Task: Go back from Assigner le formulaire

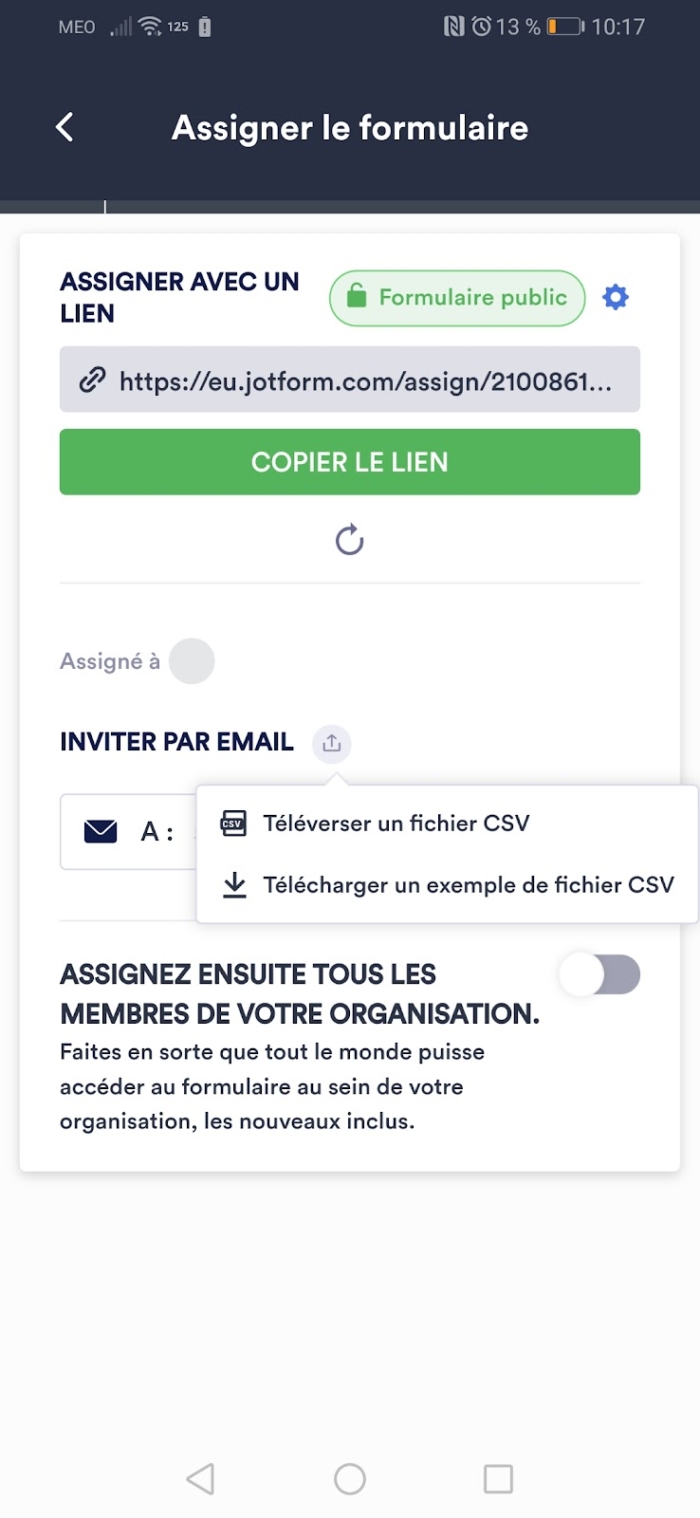Action: 65,128
